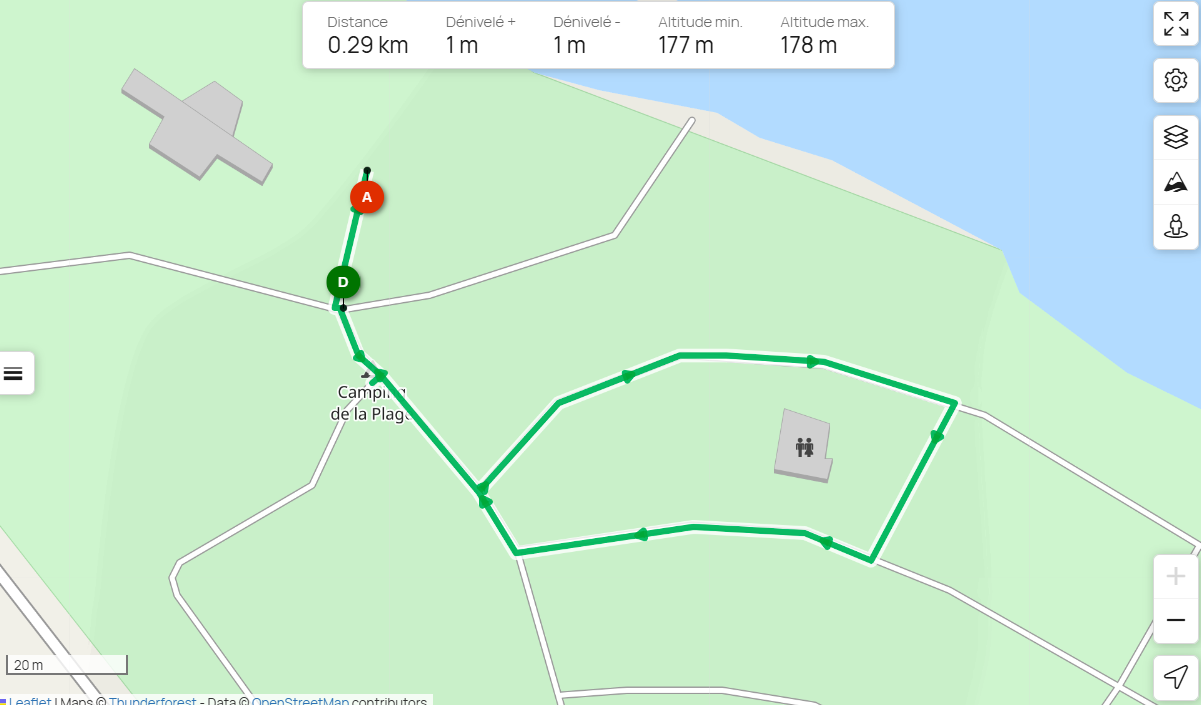1201x705 pixels.
Task: Open the map layers selector
Action: pyautogui.click(x=1176, y=138)
